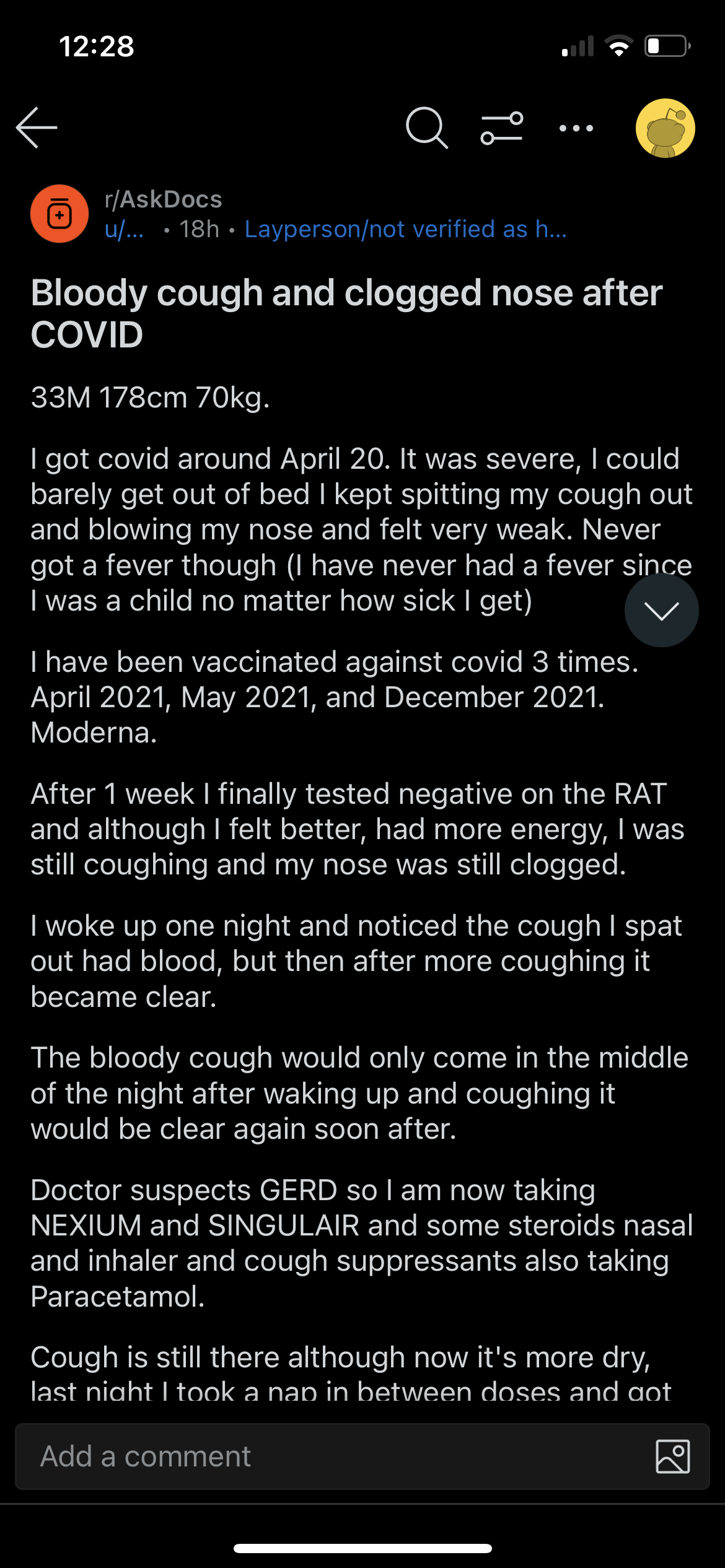Tap the Layperson/not verified flair

click(x=406, y=229)
